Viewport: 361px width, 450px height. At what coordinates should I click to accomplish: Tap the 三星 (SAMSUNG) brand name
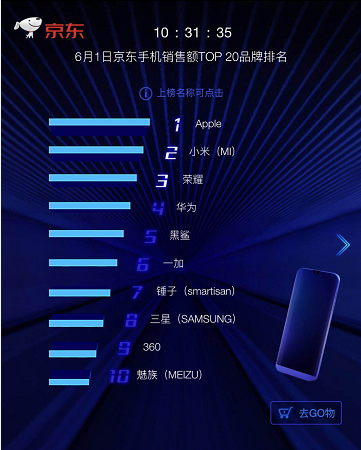point(193,319)
